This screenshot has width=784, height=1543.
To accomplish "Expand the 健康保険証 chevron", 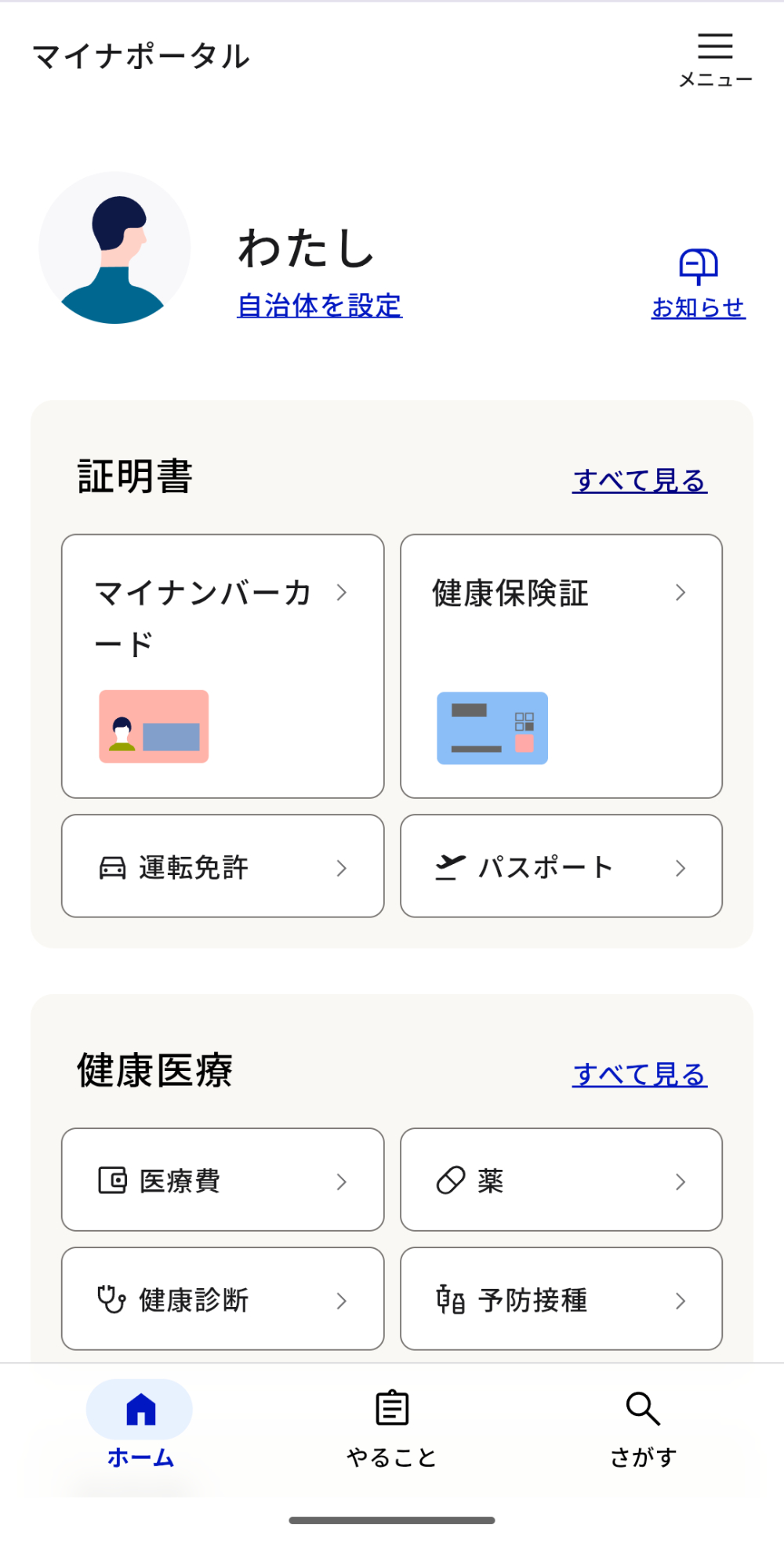I will point(681,594).
